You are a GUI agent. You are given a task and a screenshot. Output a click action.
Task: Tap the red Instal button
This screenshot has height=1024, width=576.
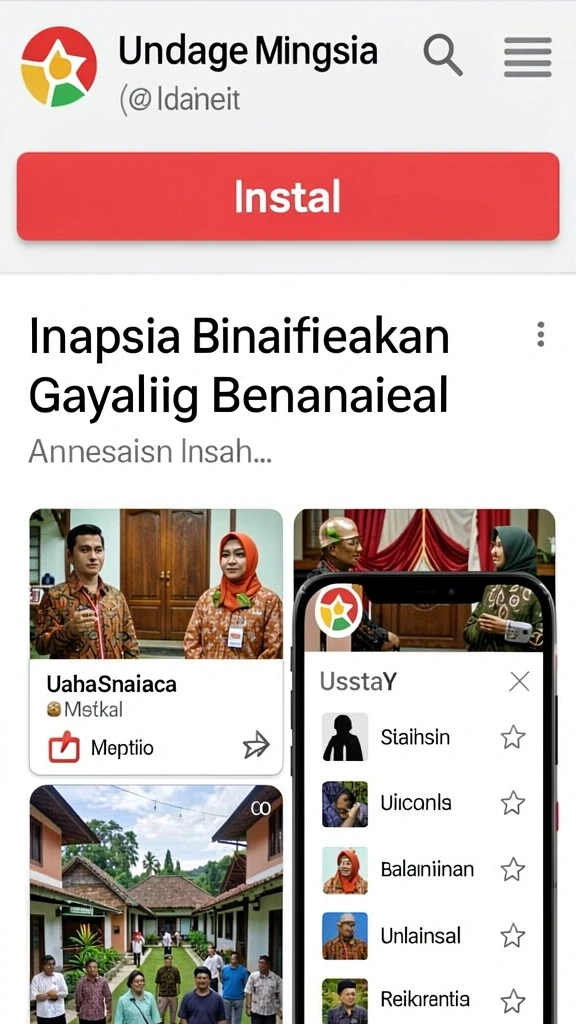point(288,197)
